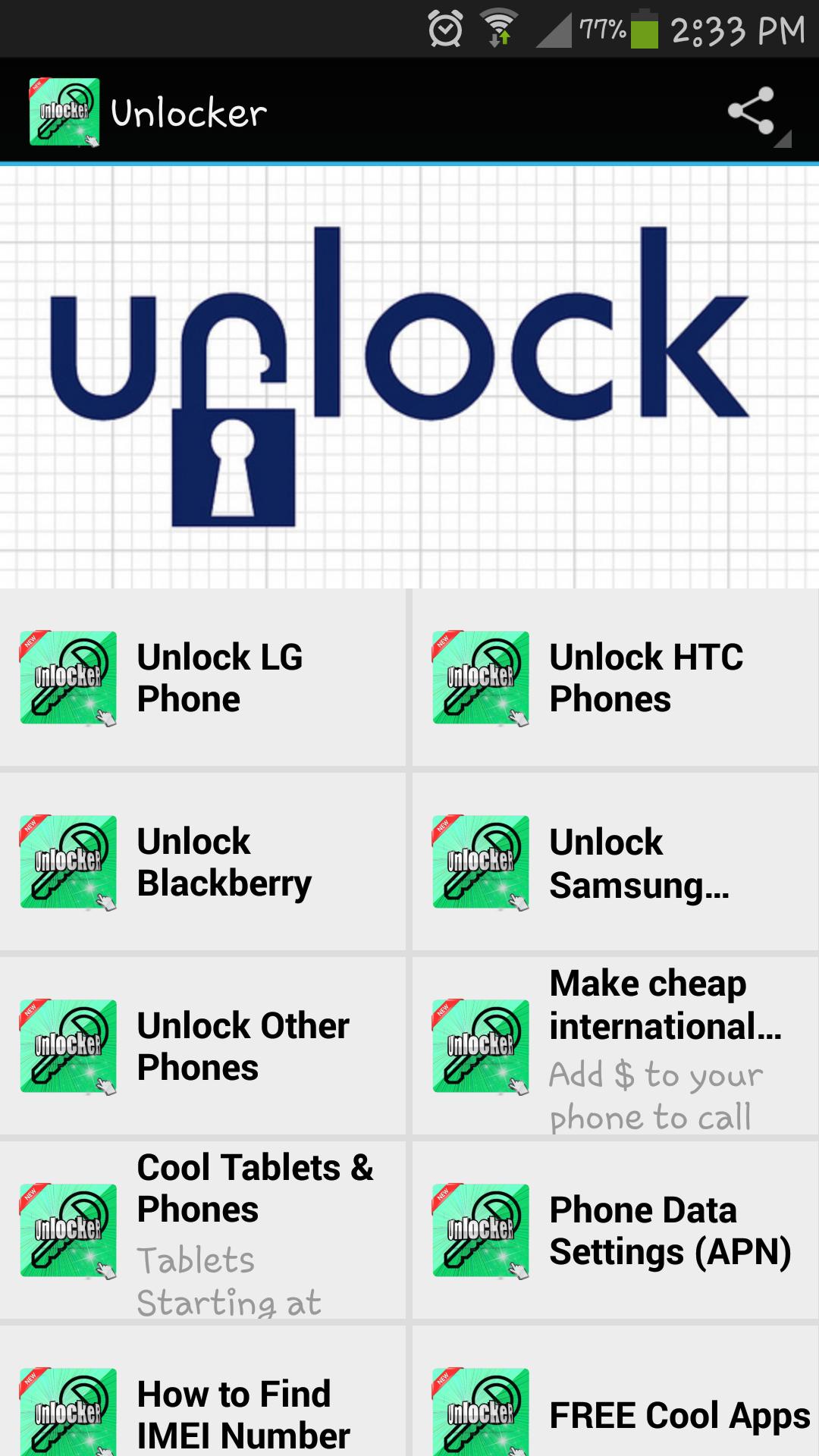Screen dimensions: 819x1456
Task: Open Unlock Samsung option
Action: [616, 862]
